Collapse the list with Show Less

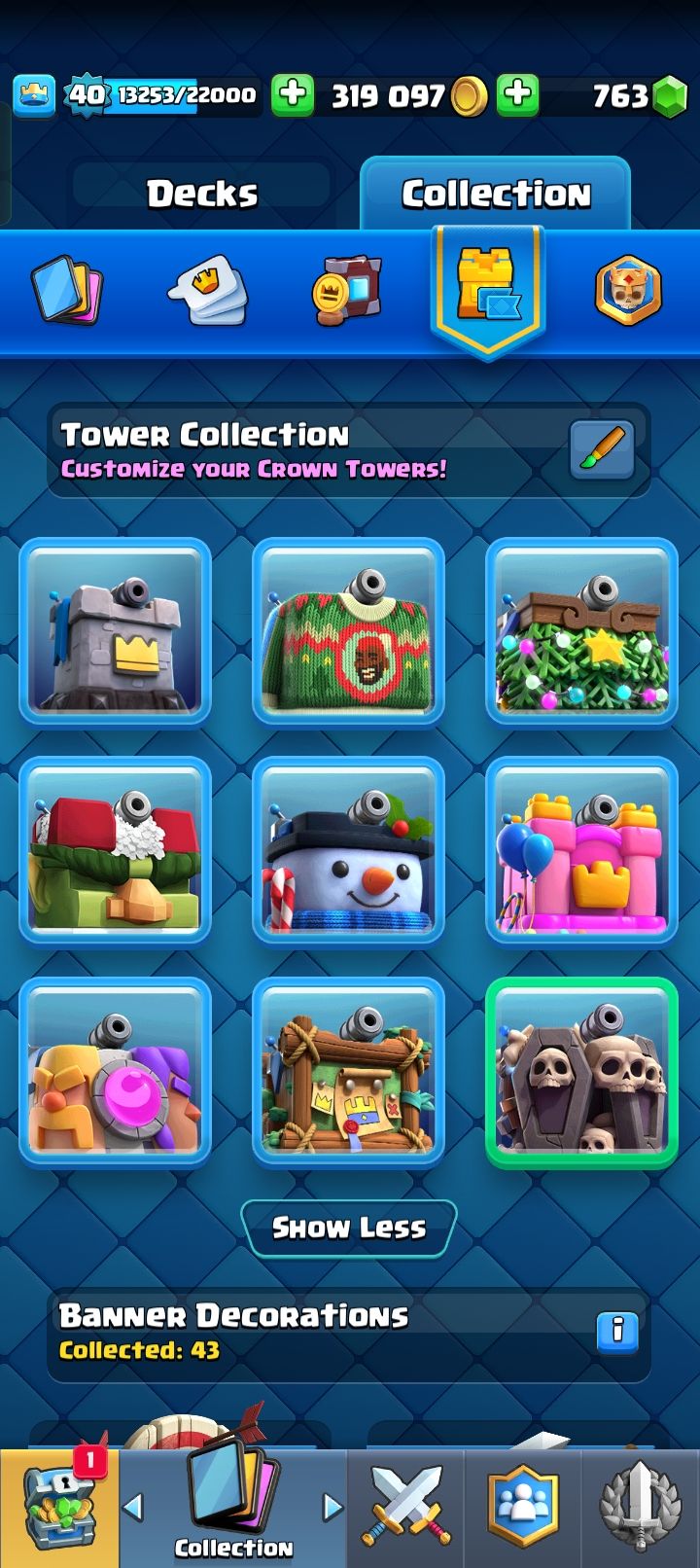click(x=348, y=1228)
